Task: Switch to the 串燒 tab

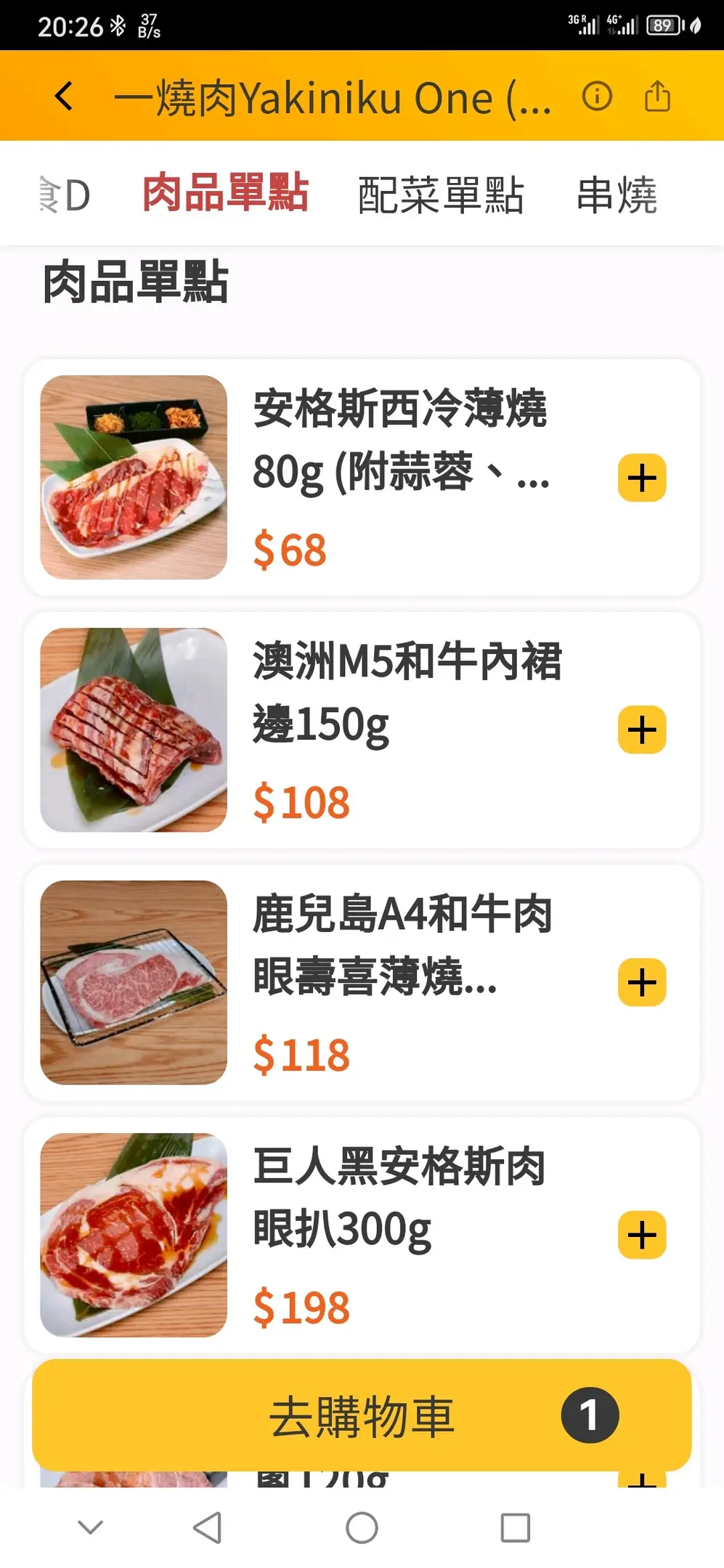Action: (x=617, y=195)
